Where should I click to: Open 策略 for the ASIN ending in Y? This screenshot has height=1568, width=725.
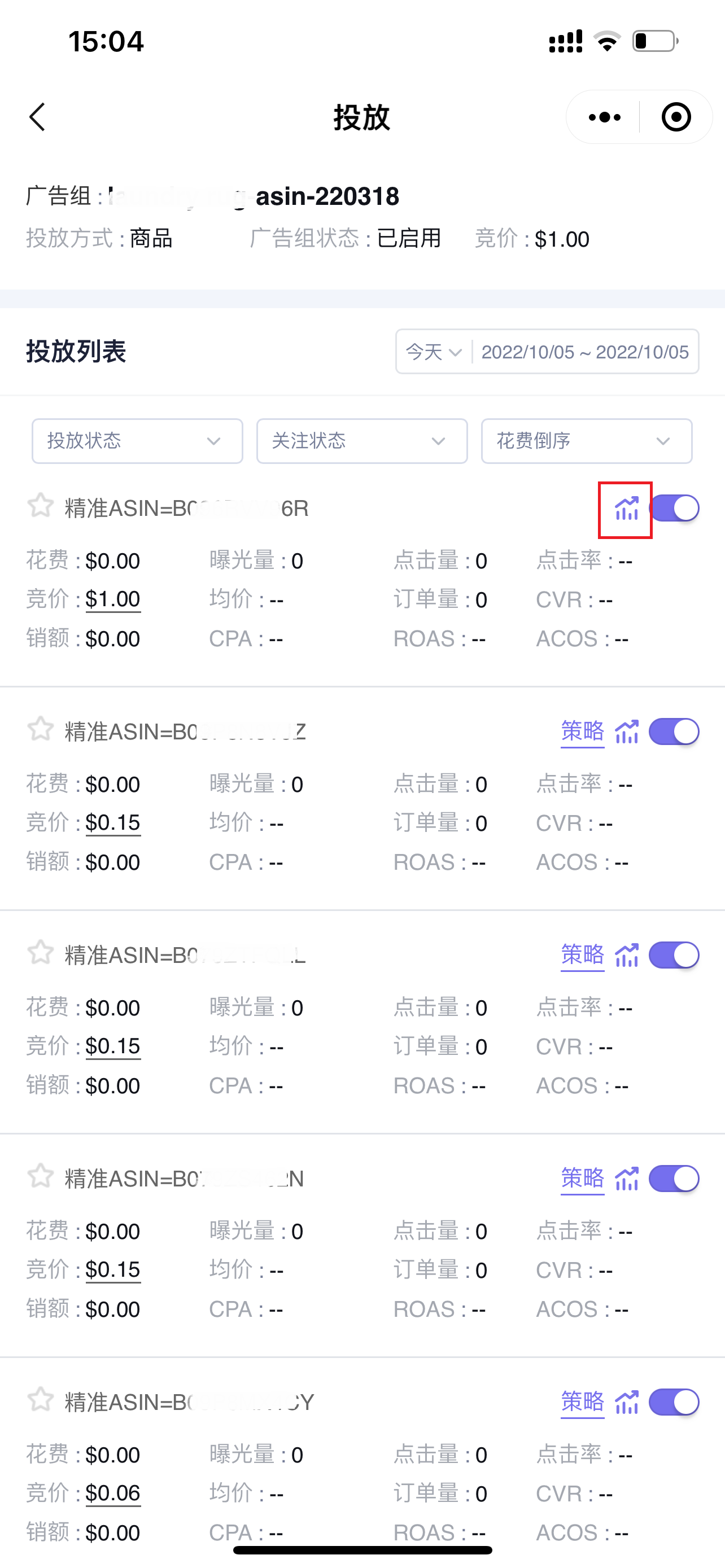coord(583,1401)
